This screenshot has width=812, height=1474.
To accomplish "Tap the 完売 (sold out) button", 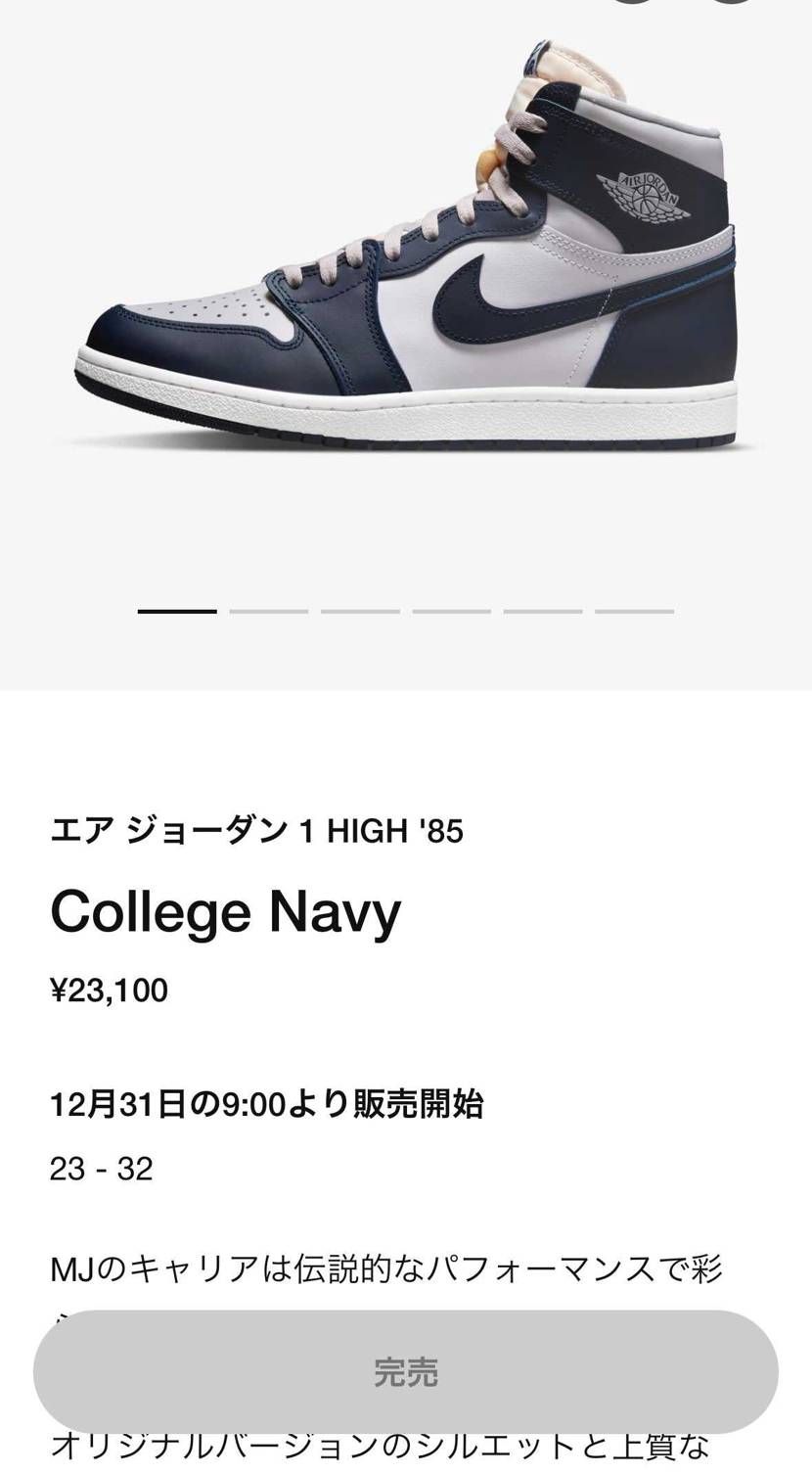I will (406, 1371).
